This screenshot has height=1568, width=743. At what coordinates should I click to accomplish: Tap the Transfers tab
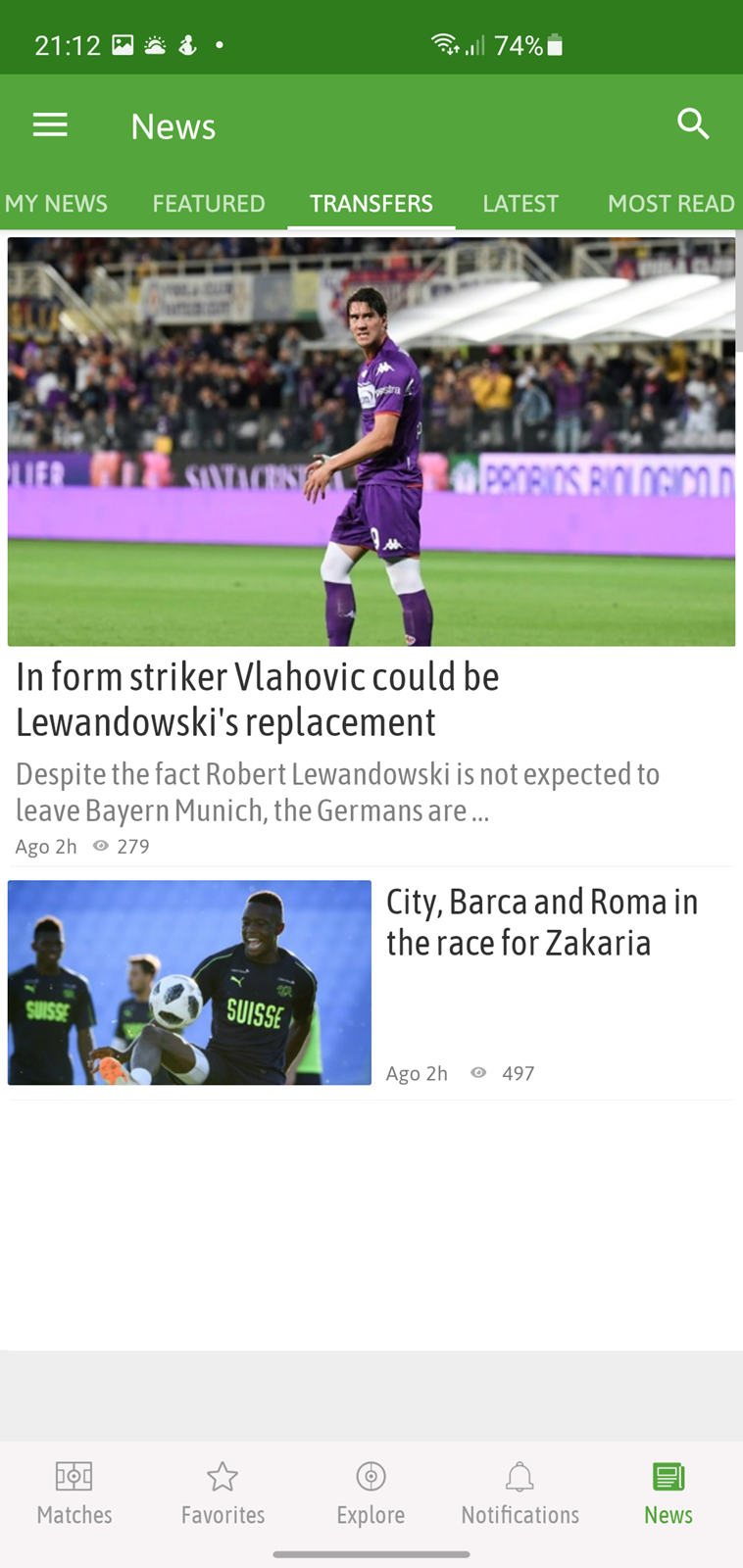(371, 203)
